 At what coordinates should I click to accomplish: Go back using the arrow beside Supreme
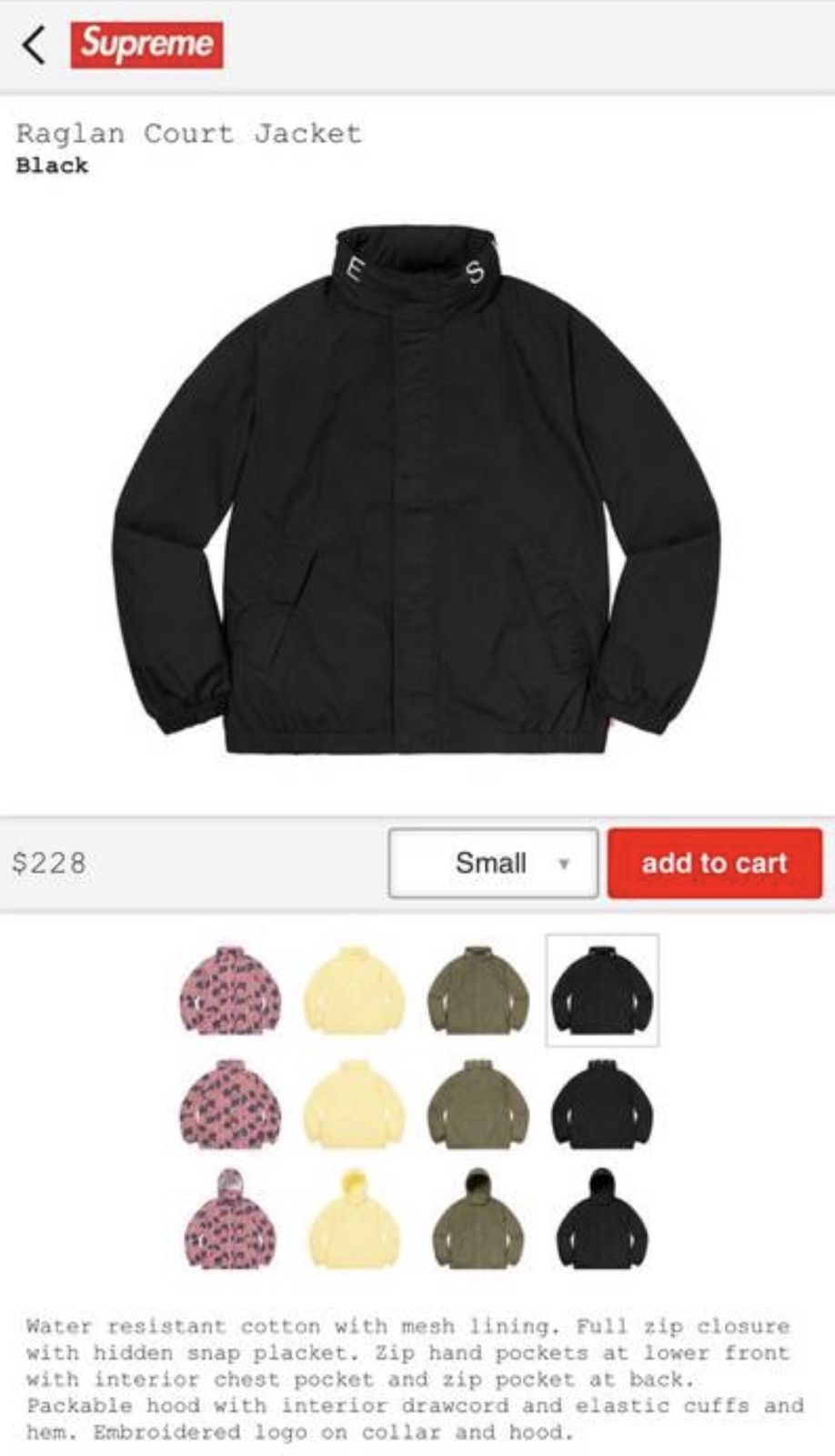point(35,45)
